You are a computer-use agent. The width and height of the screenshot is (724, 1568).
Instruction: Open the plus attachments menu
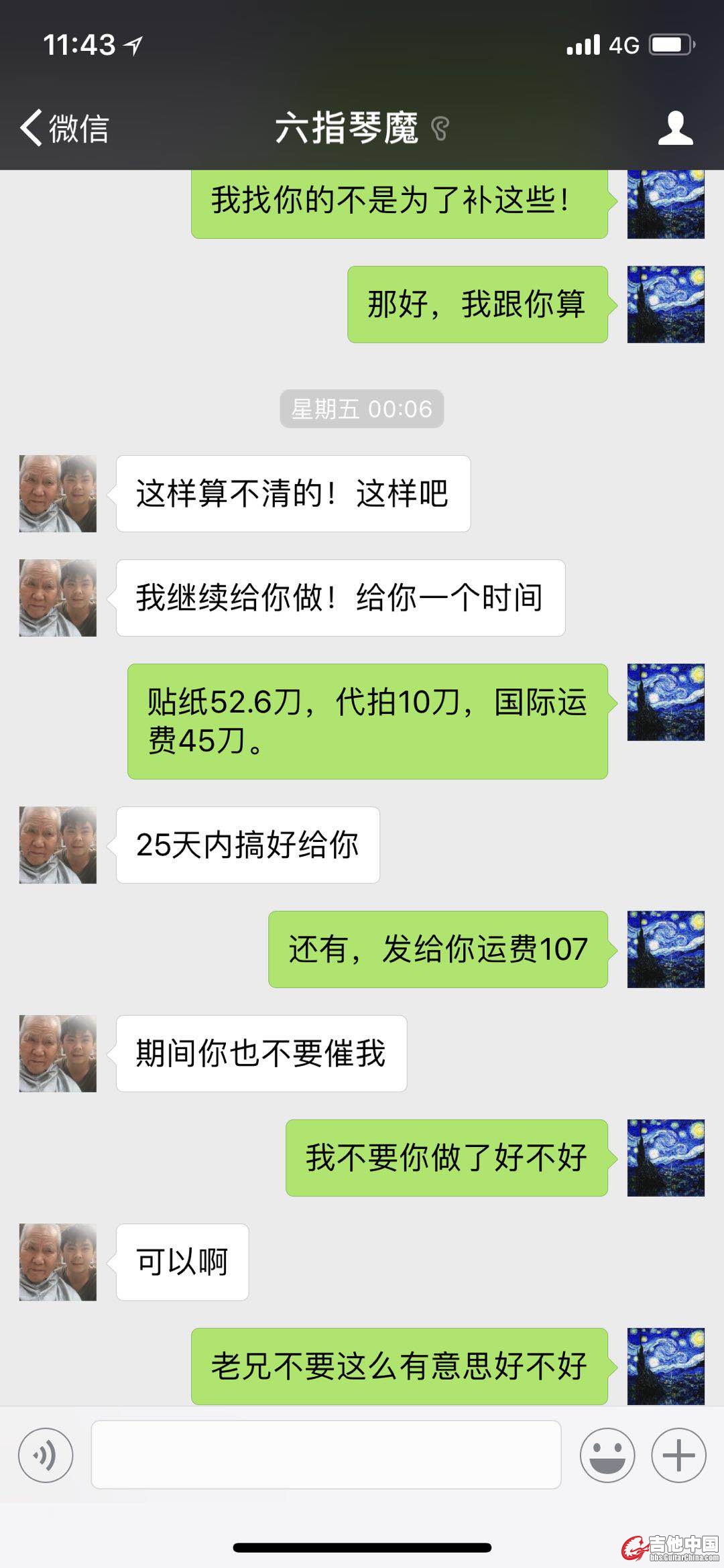(x=678, y=1455)
